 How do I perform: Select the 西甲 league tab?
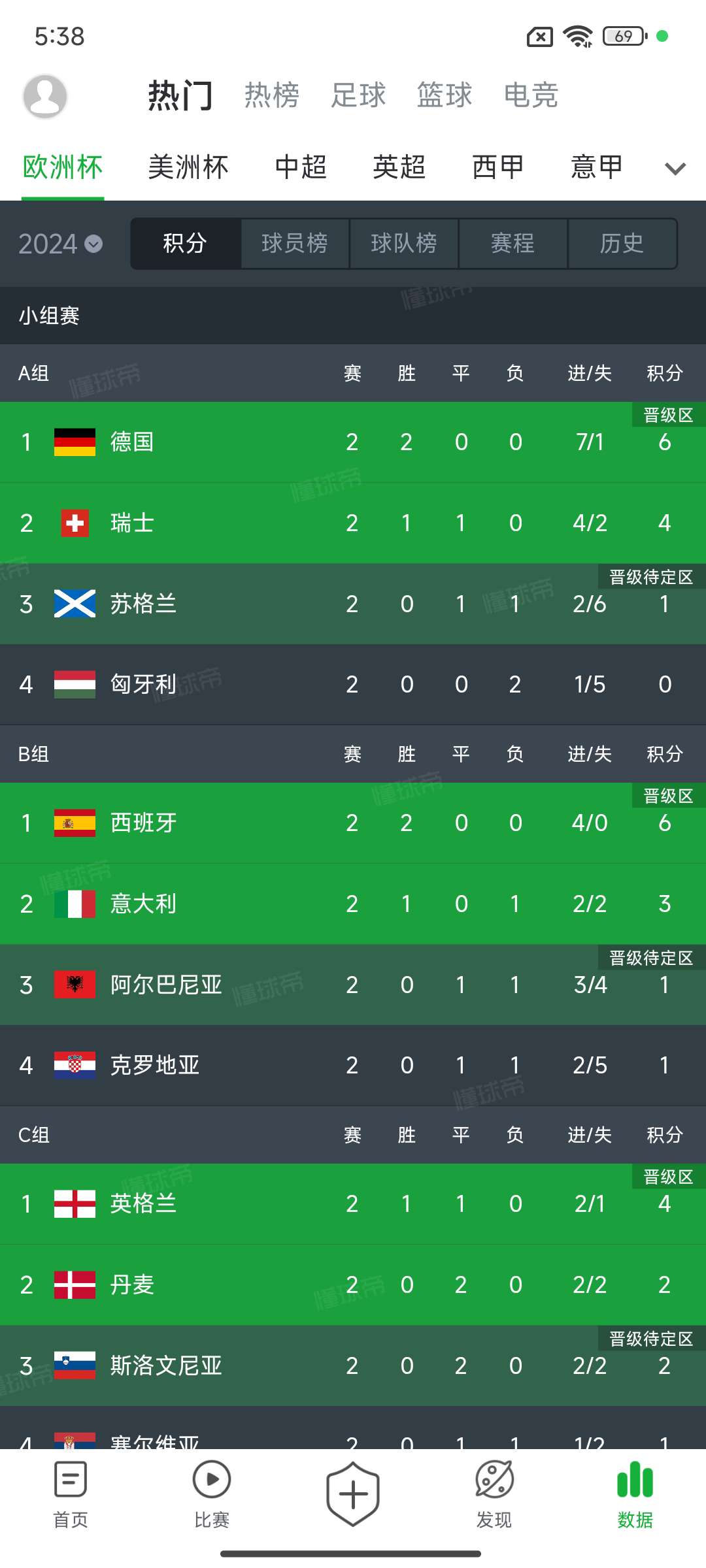point(498,167)
